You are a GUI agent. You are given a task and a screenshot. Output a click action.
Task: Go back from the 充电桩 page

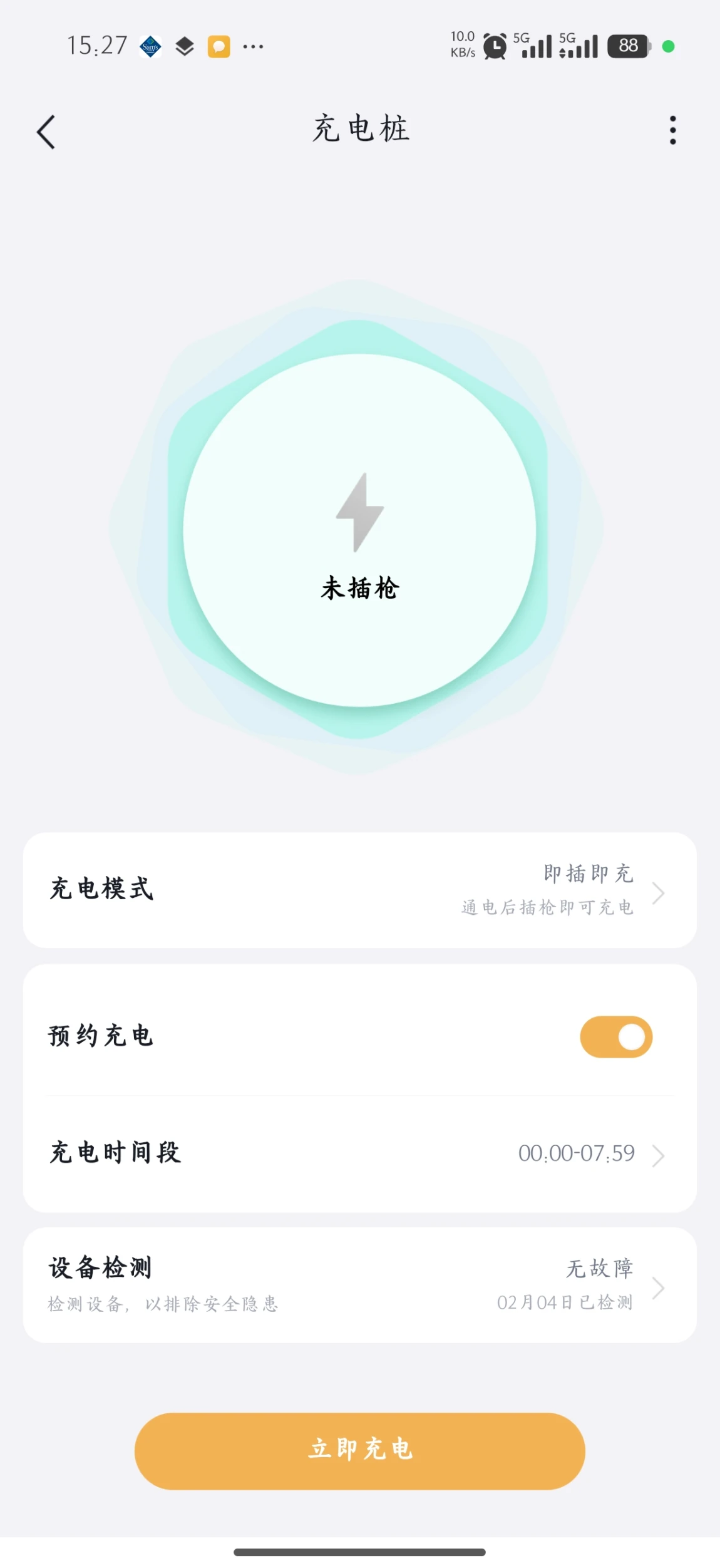point(46,132)
